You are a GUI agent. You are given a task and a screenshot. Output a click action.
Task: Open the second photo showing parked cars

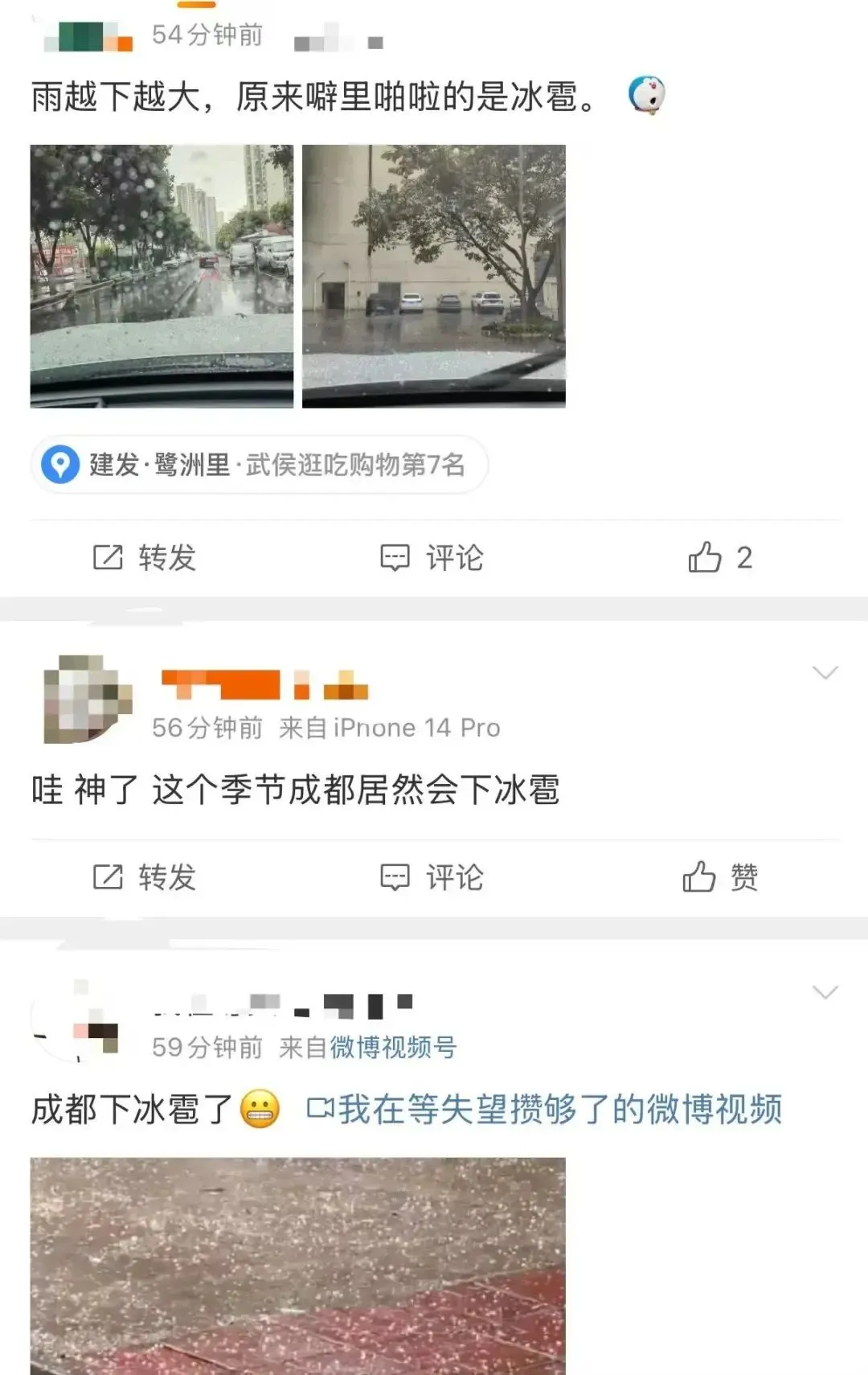[x=434, y=276]
